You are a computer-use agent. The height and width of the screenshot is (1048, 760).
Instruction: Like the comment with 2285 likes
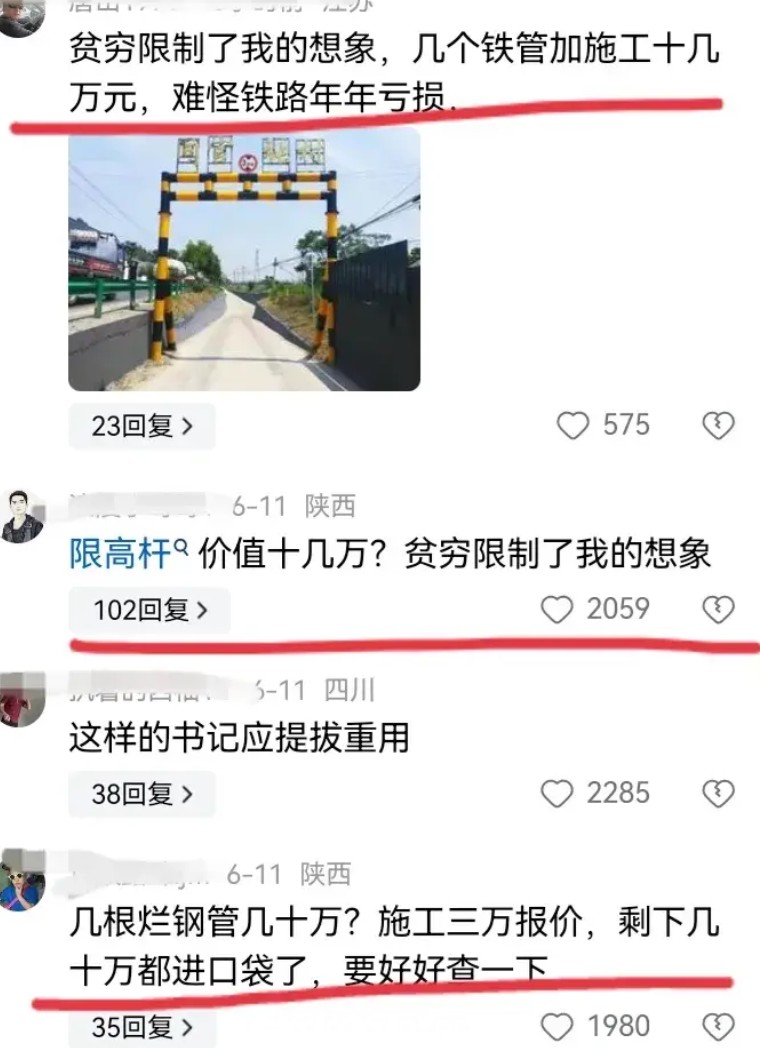tap(557, 794)
